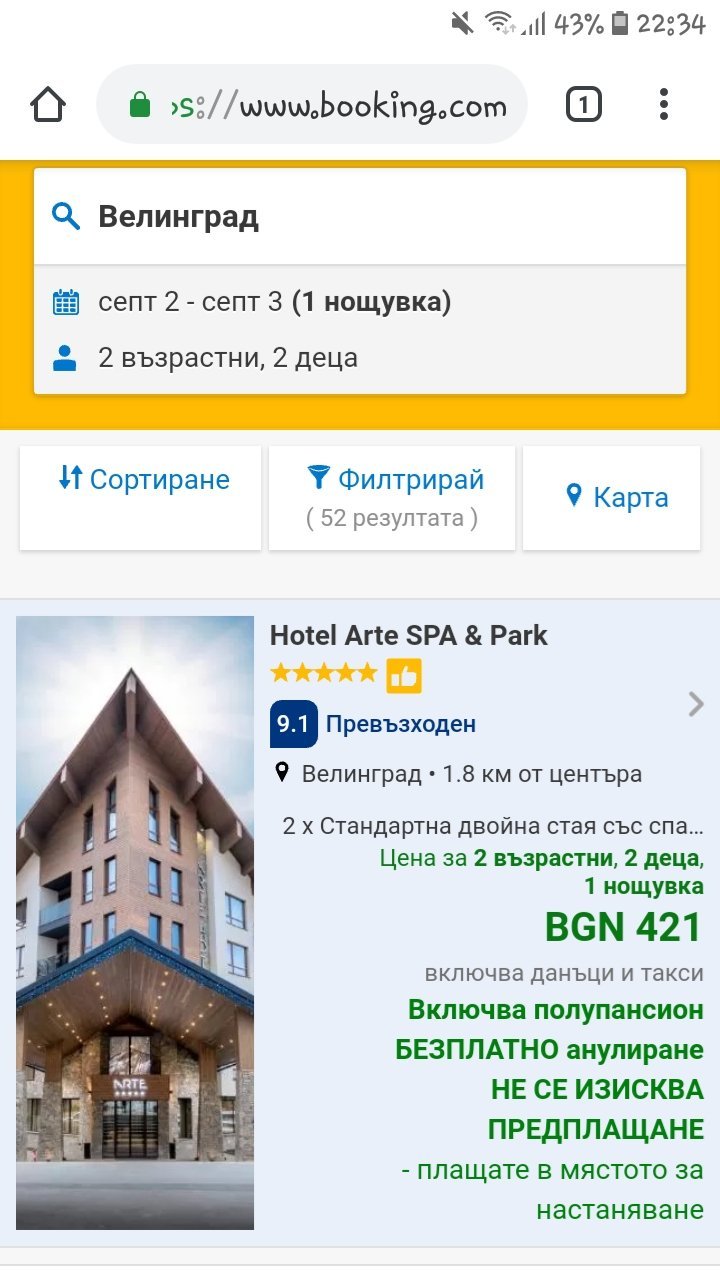The width and height of the screenshot is (720, 1280).
Task: Open the Hotel Arte SPA & Park listing
Action: pyautogui.click(x=408, y=636)
